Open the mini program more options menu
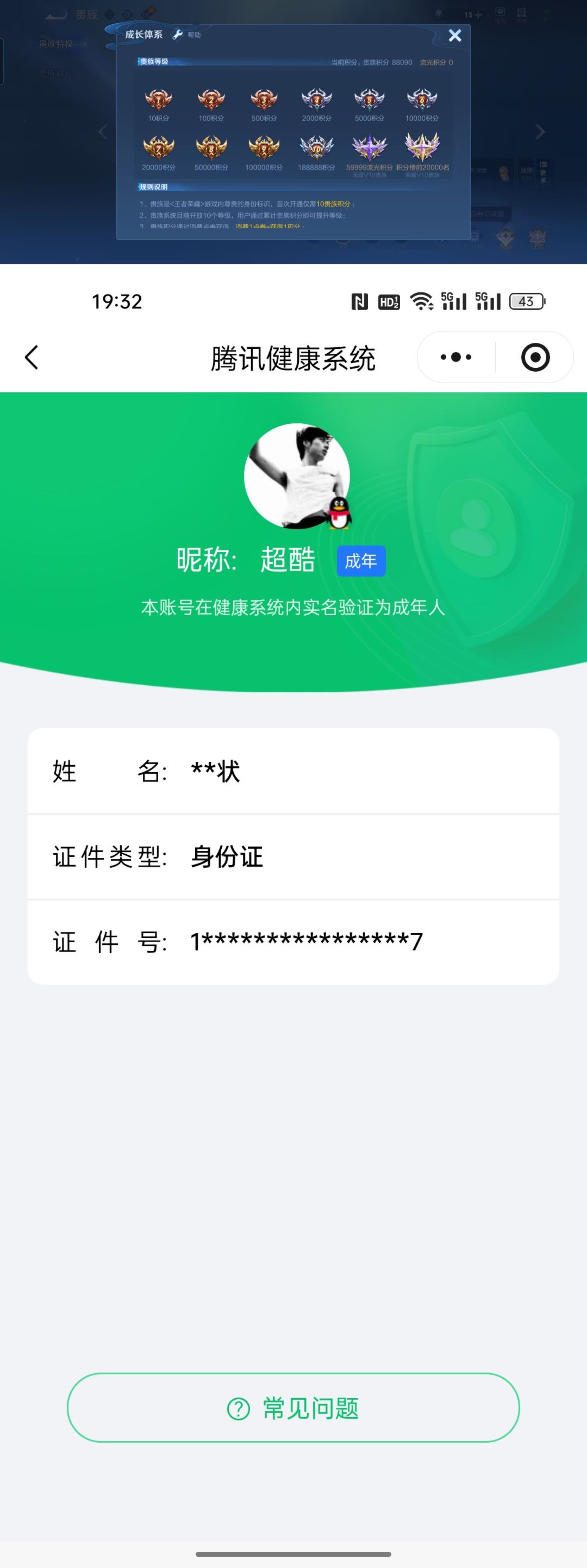Screen dimensions: 587x1568 (x=456, y=357)
